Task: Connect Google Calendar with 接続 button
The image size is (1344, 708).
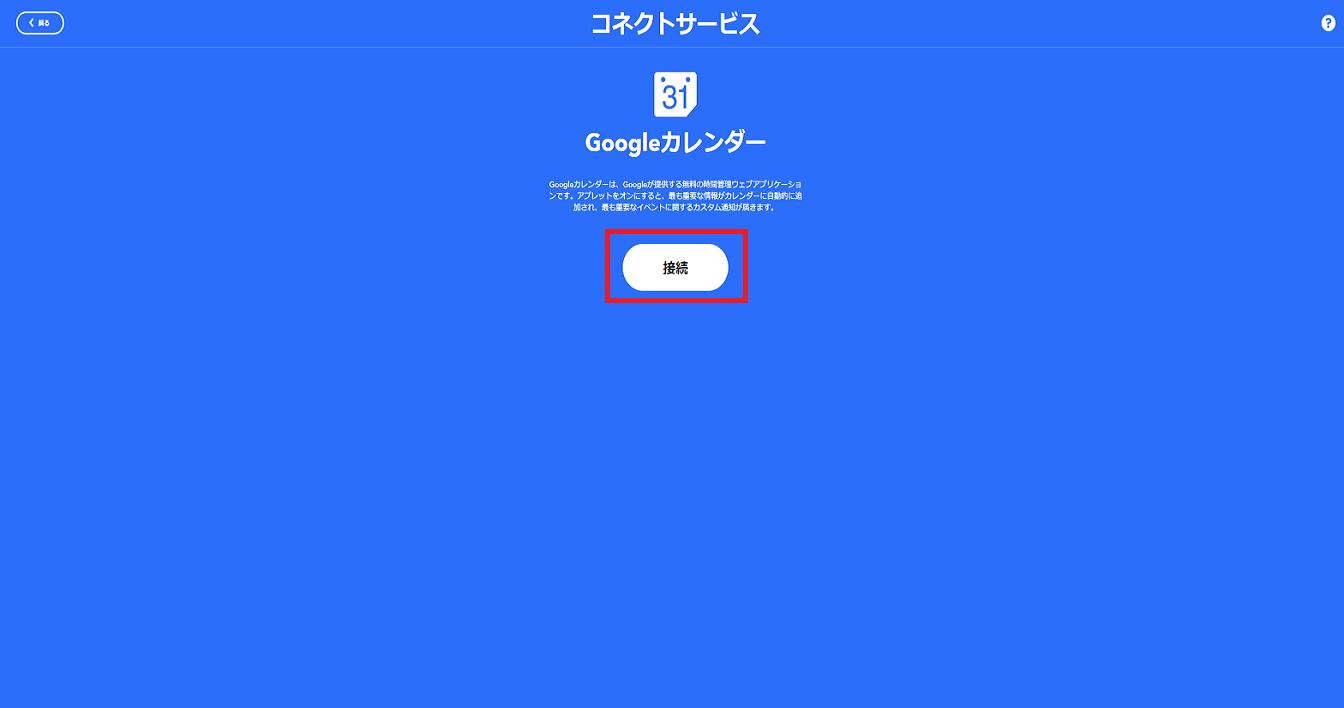Action: [675, 268]
